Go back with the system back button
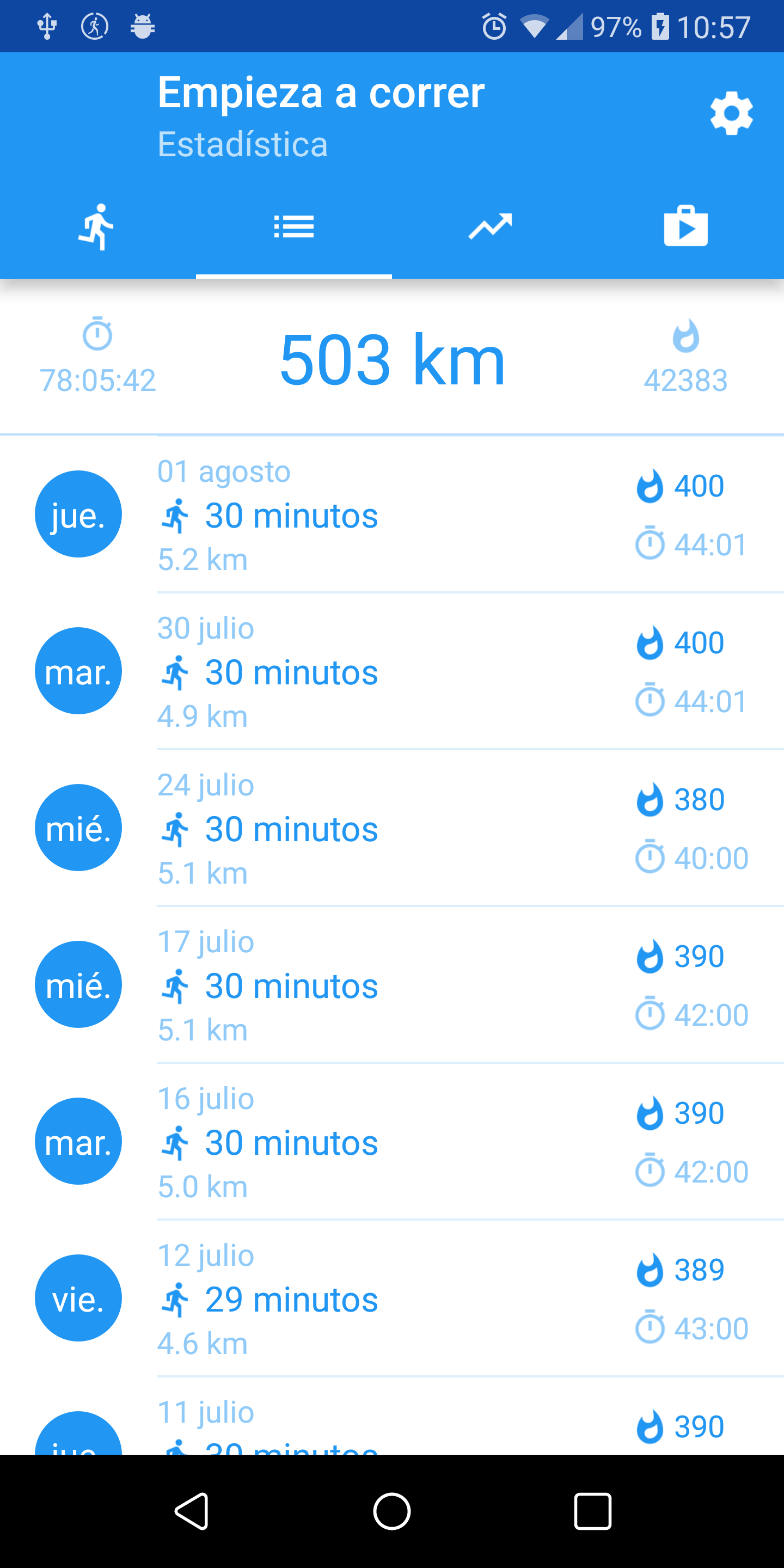The image size is (784, 1568). [192, 1511]
